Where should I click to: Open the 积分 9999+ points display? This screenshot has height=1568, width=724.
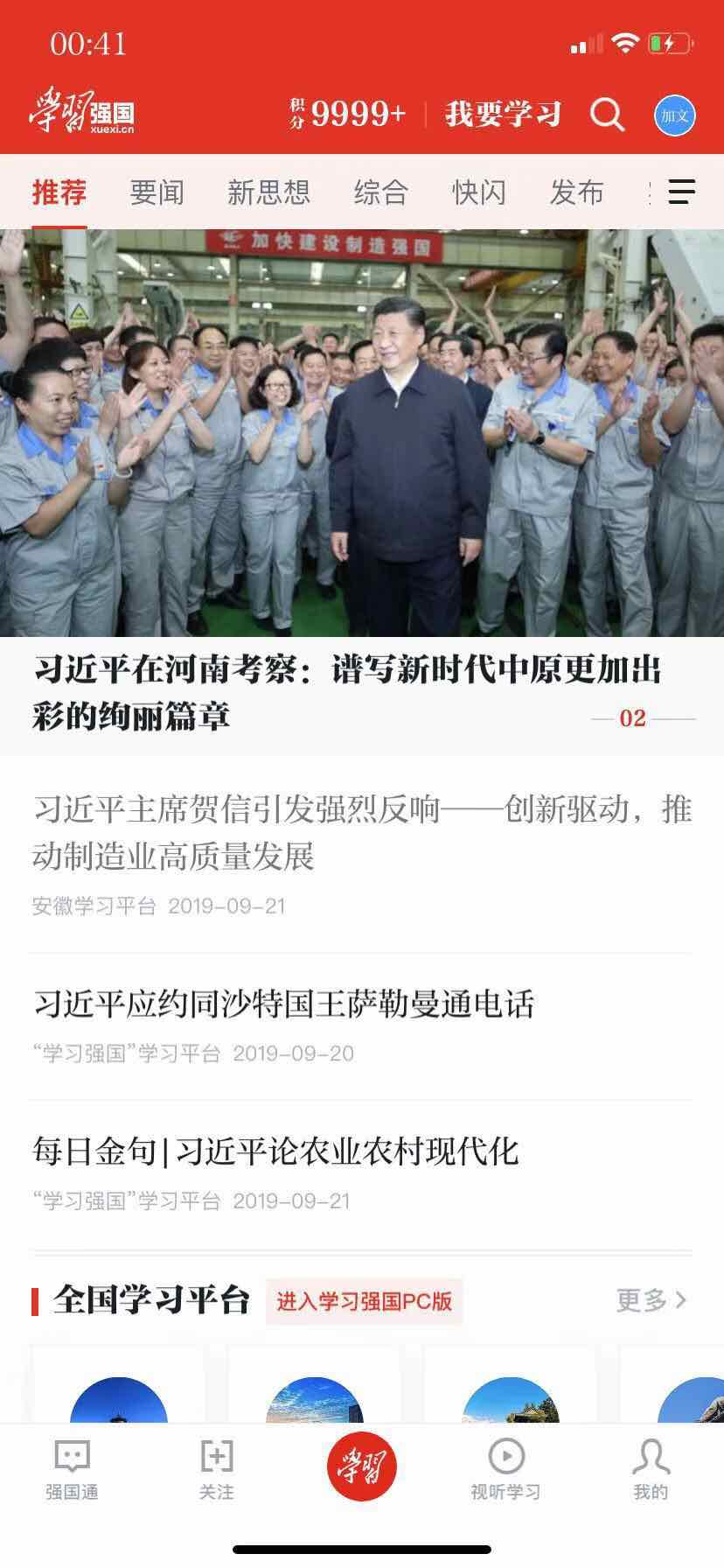tap(348, 115)
